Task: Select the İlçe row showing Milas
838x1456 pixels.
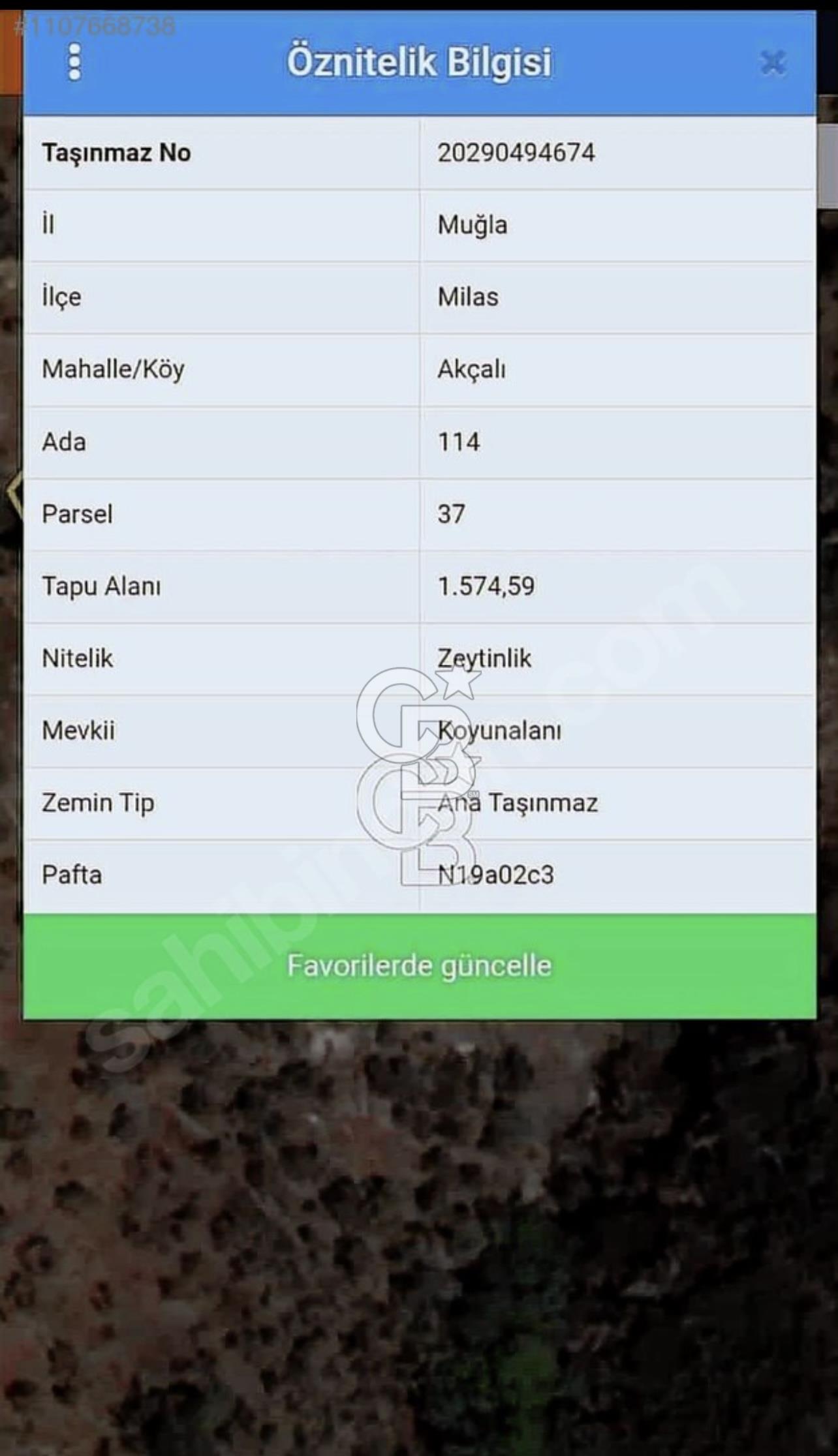Action: click(469, 297)
